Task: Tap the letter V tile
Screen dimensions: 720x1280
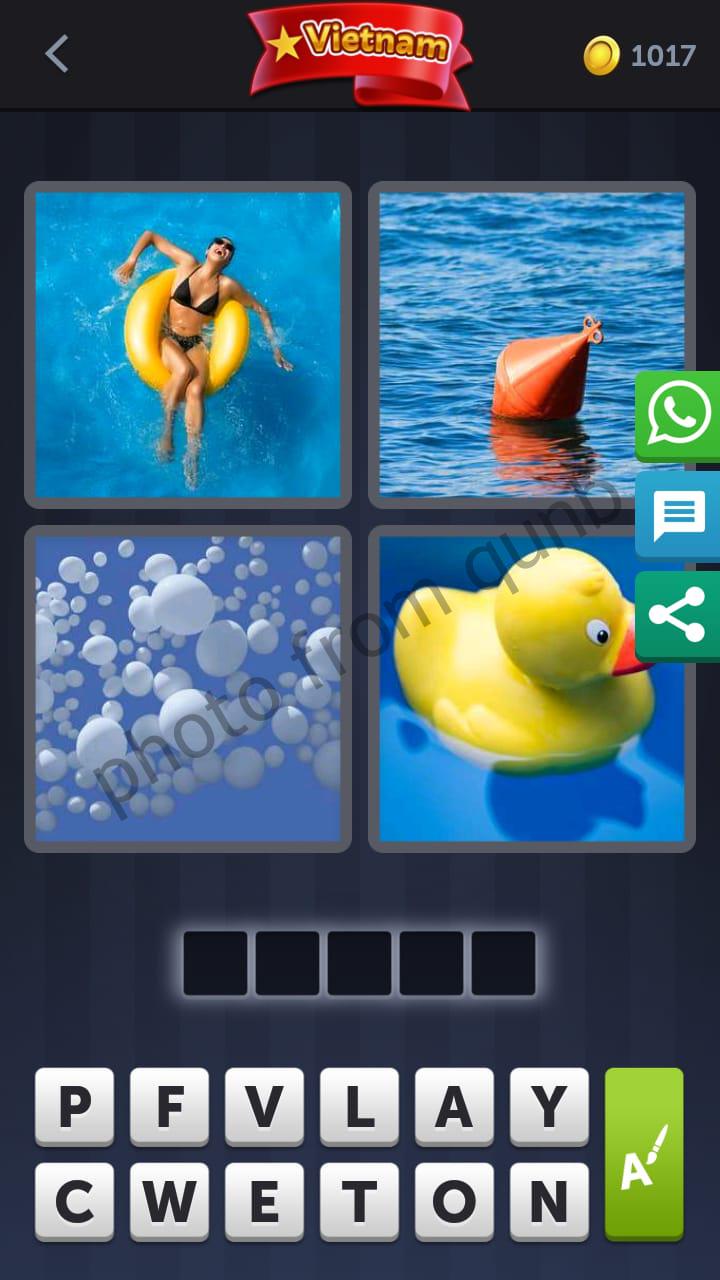Action: [265, 1107]
